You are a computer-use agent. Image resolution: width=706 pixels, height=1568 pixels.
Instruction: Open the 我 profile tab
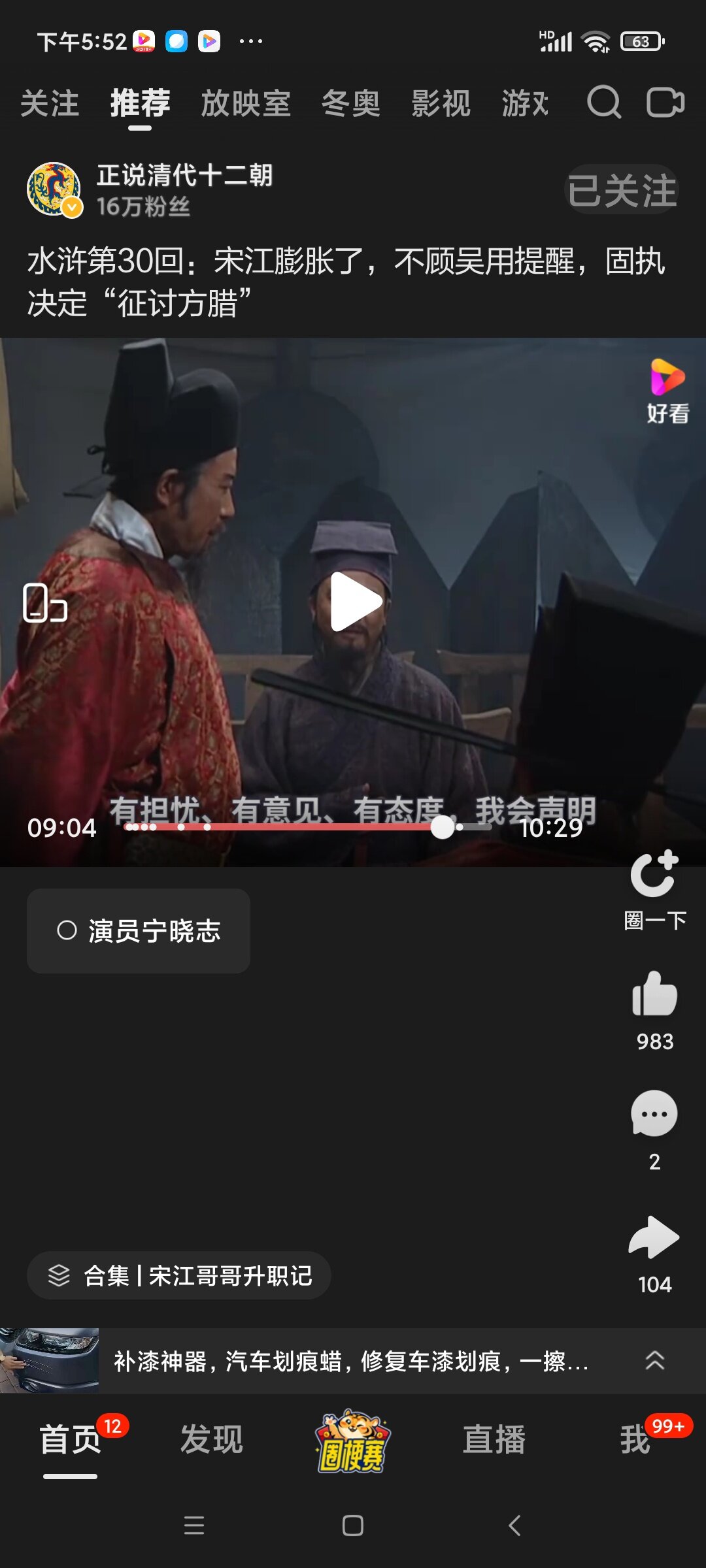635,1440
